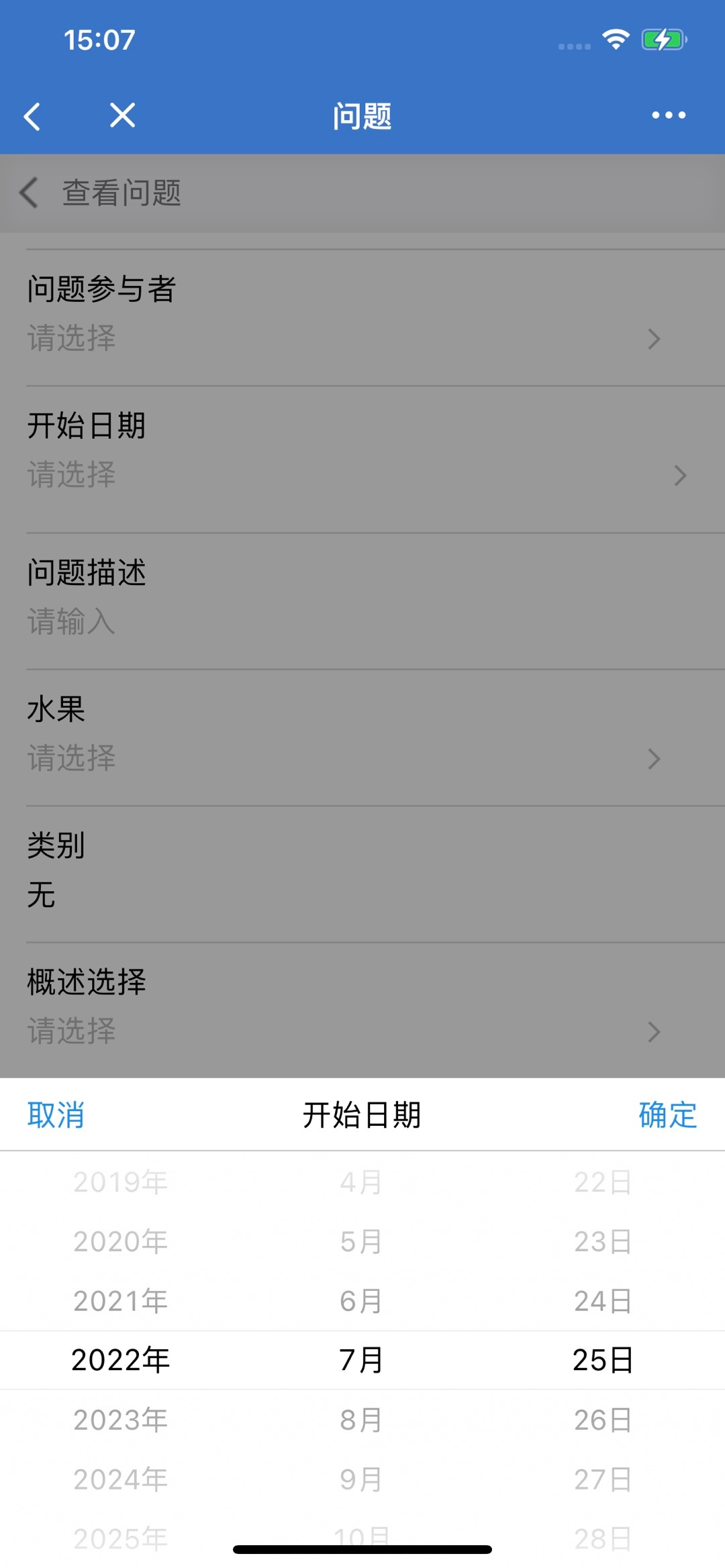Tap 取消 to cancel the date picker
This screenshot has width=725, height=1568.
point(56,1115)
